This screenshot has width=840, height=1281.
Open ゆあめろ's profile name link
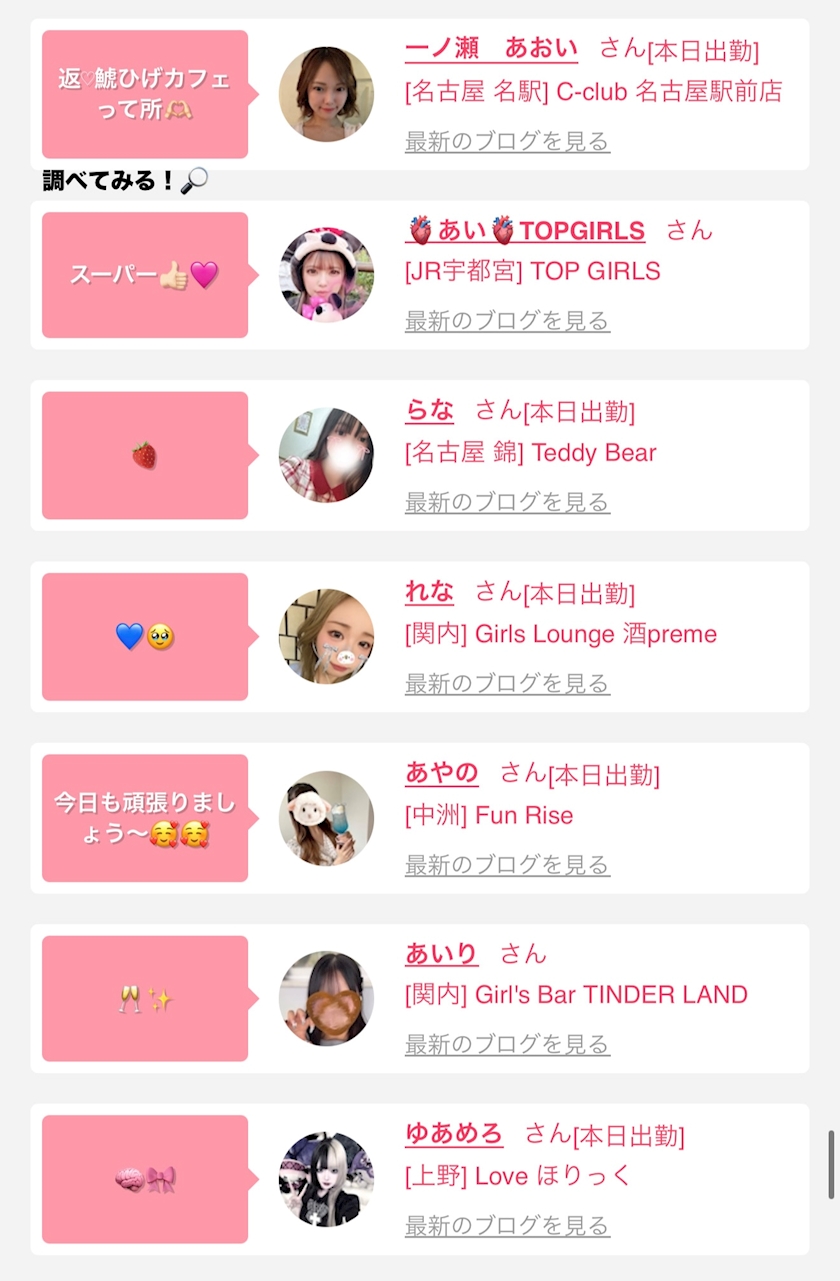pos(454,1134)
